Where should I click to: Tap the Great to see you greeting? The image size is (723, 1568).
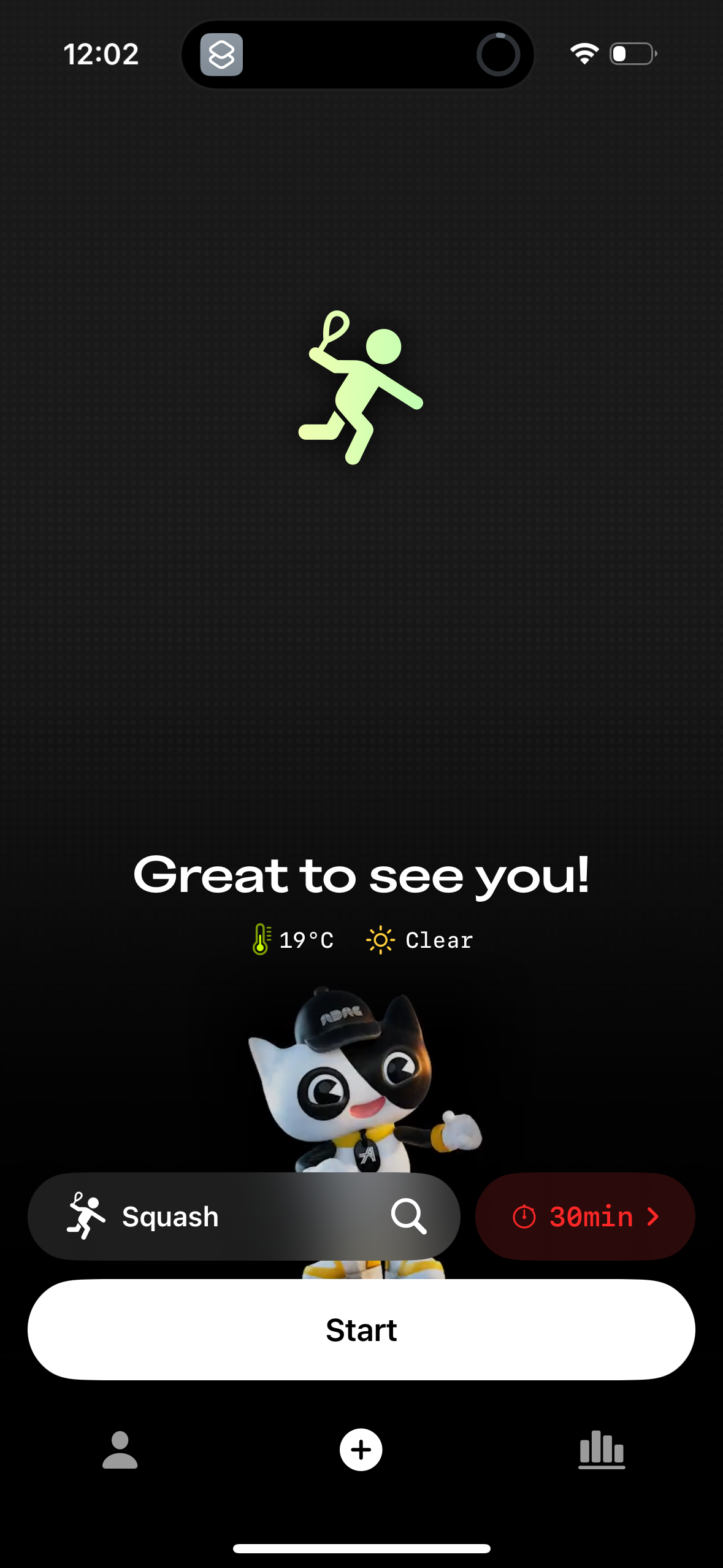pos(361,876)
